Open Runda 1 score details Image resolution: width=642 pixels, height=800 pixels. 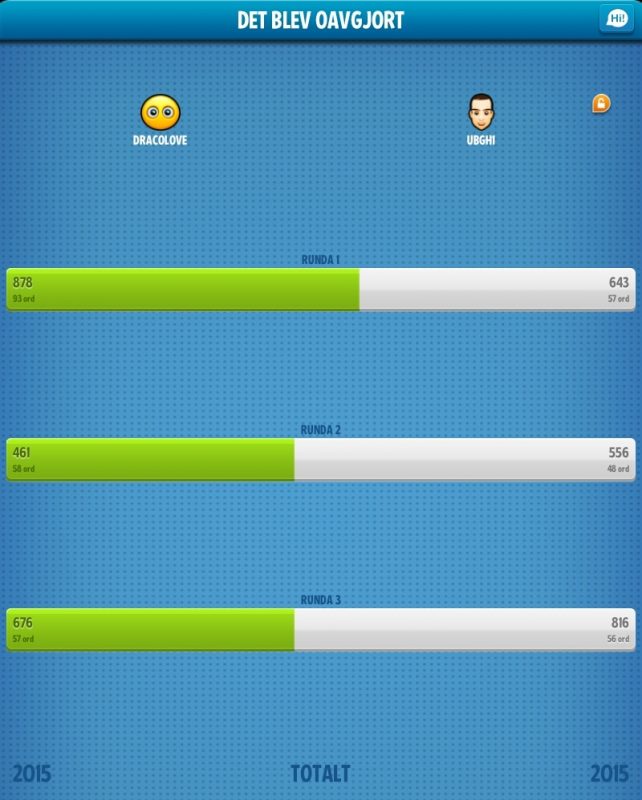320,289
